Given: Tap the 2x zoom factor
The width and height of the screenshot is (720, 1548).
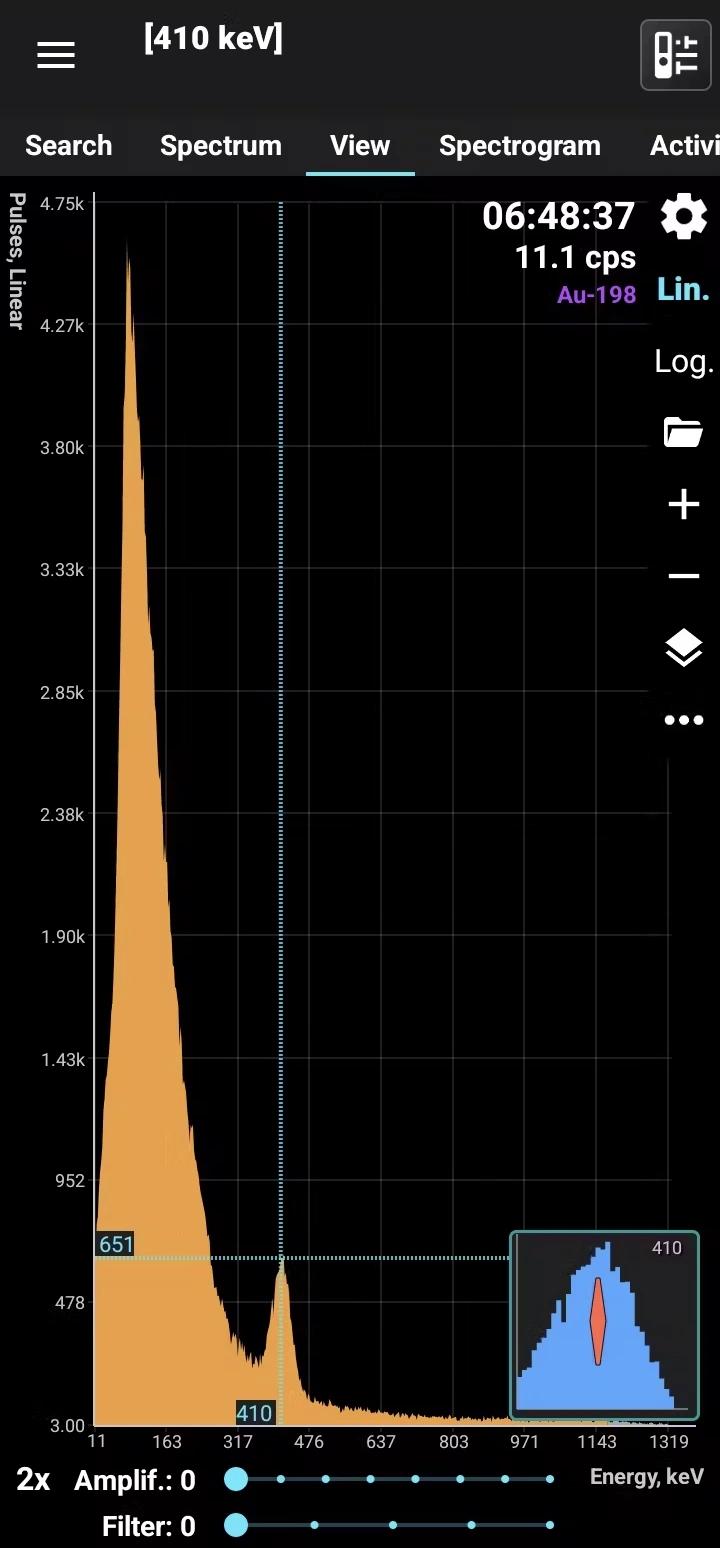Looking at the screenshot, I should [33, 1480].
